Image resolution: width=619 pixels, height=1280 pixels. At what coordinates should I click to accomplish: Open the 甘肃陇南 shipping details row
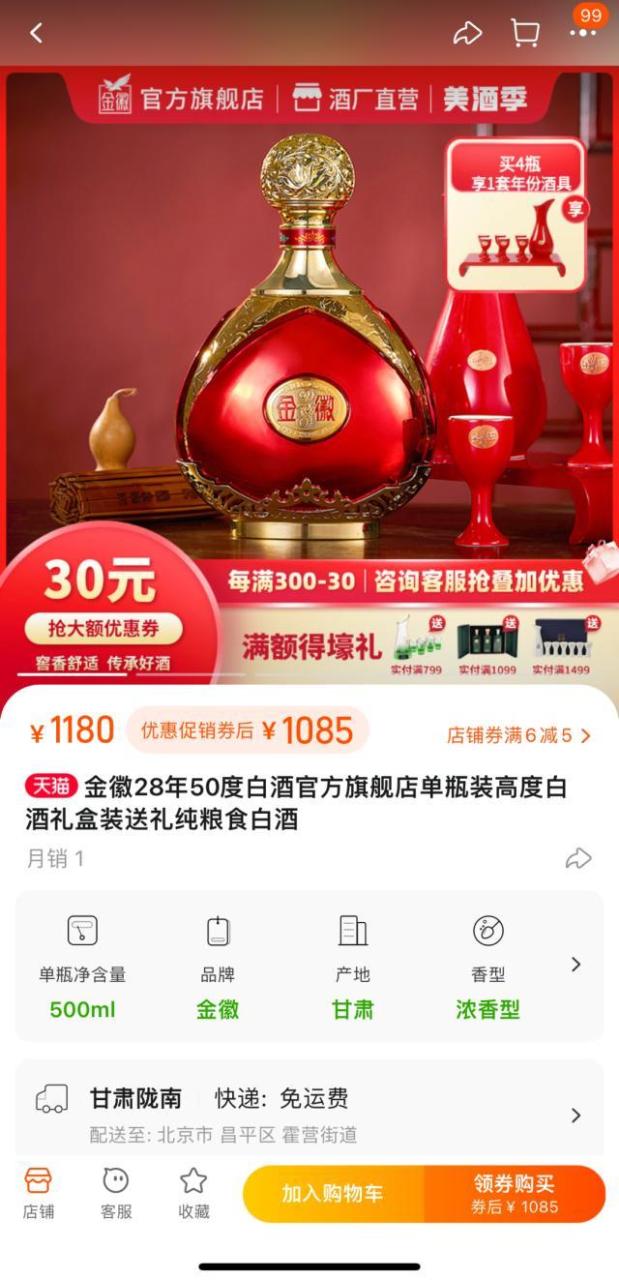[309, 1114]
